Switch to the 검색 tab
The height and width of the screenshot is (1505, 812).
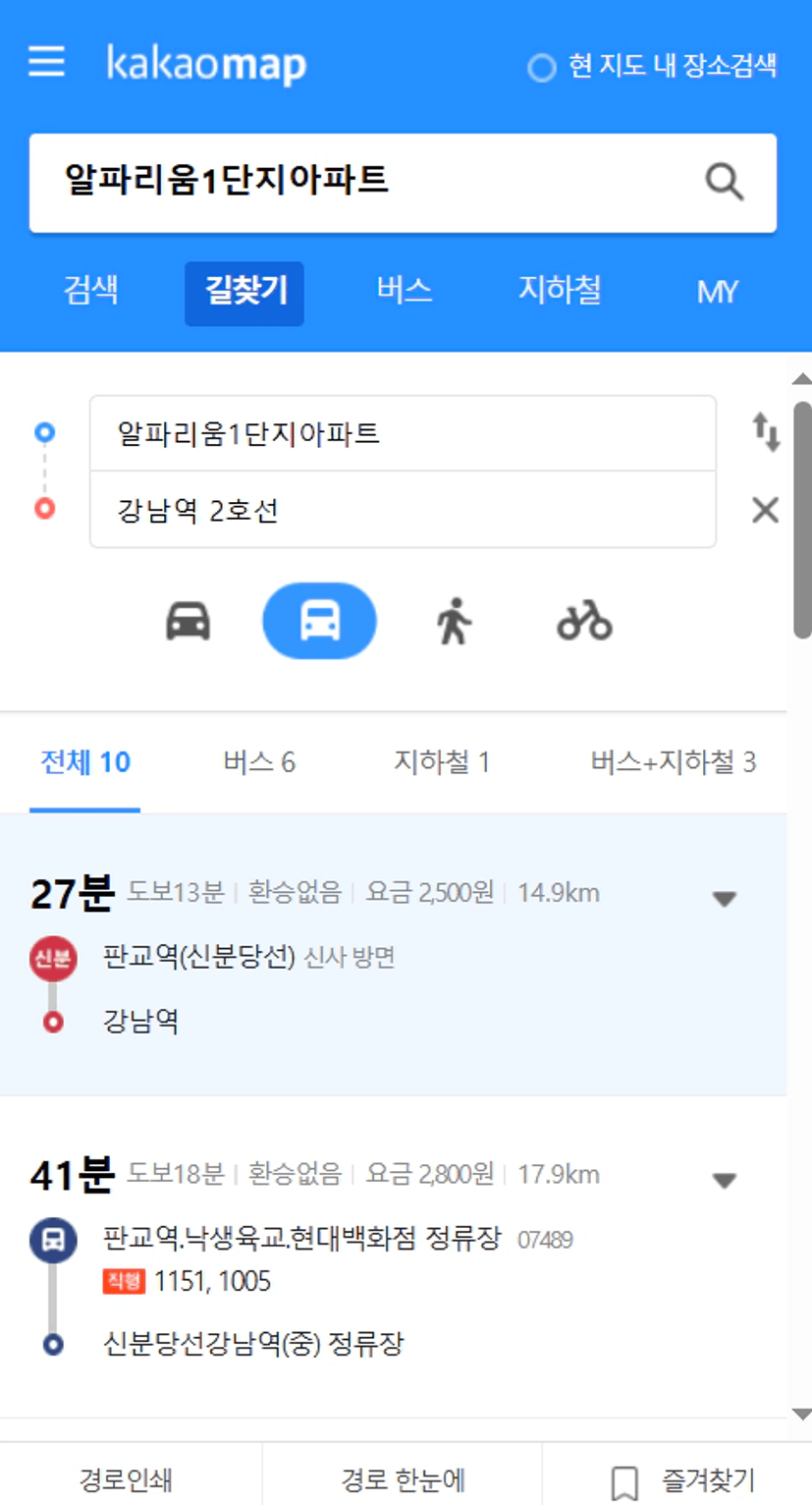tap(91, 291)
